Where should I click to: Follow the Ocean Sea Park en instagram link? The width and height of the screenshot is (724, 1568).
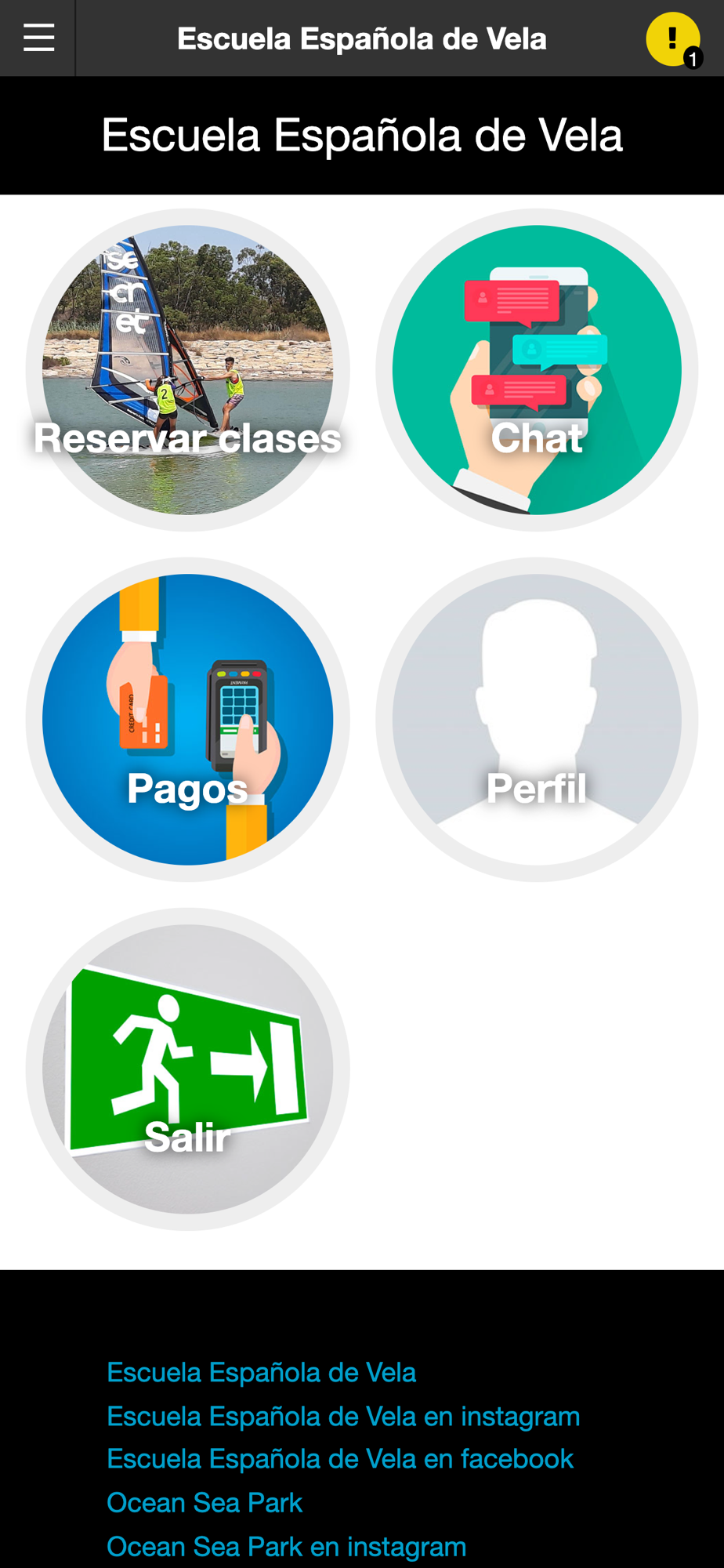click(x=286, y=1547)
